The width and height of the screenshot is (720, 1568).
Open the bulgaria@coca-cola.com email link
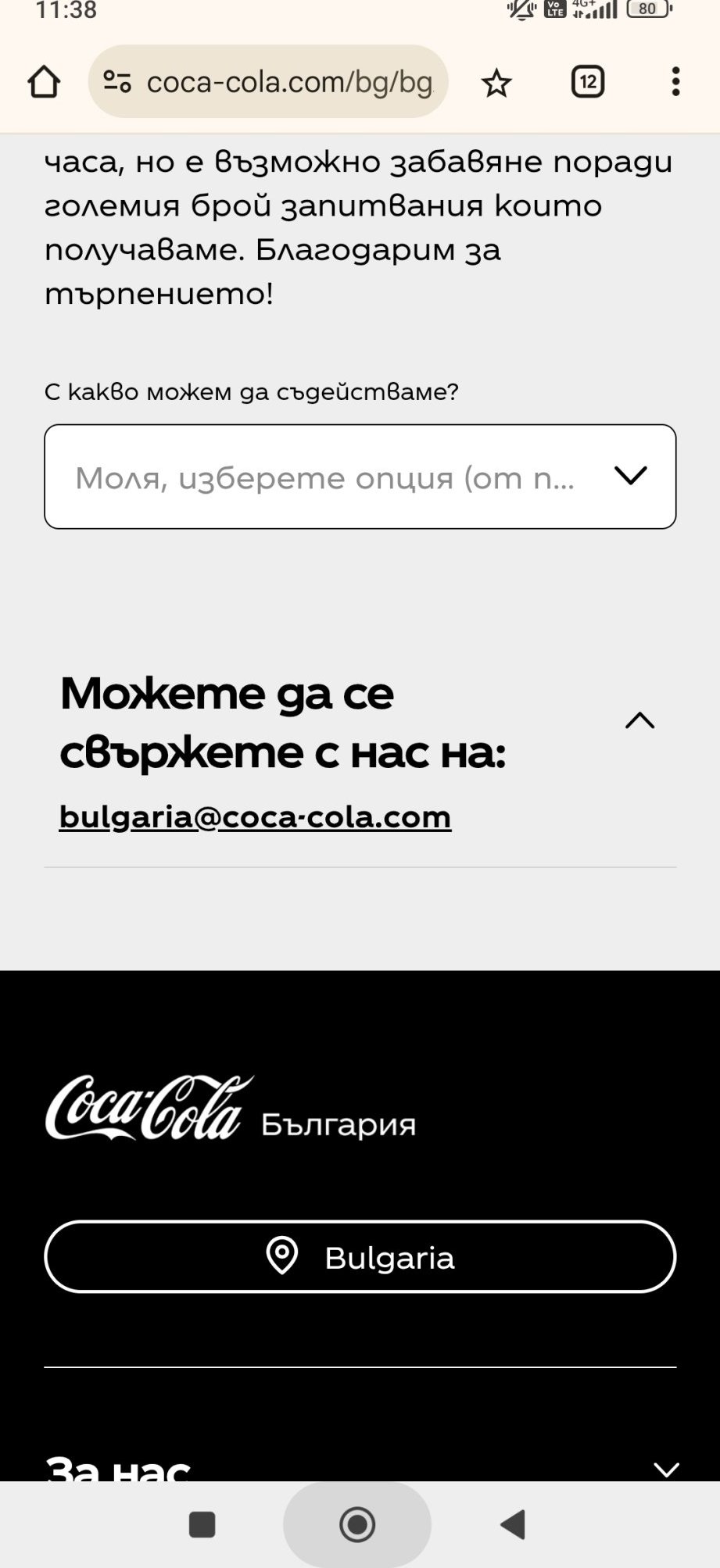[255, 817]
